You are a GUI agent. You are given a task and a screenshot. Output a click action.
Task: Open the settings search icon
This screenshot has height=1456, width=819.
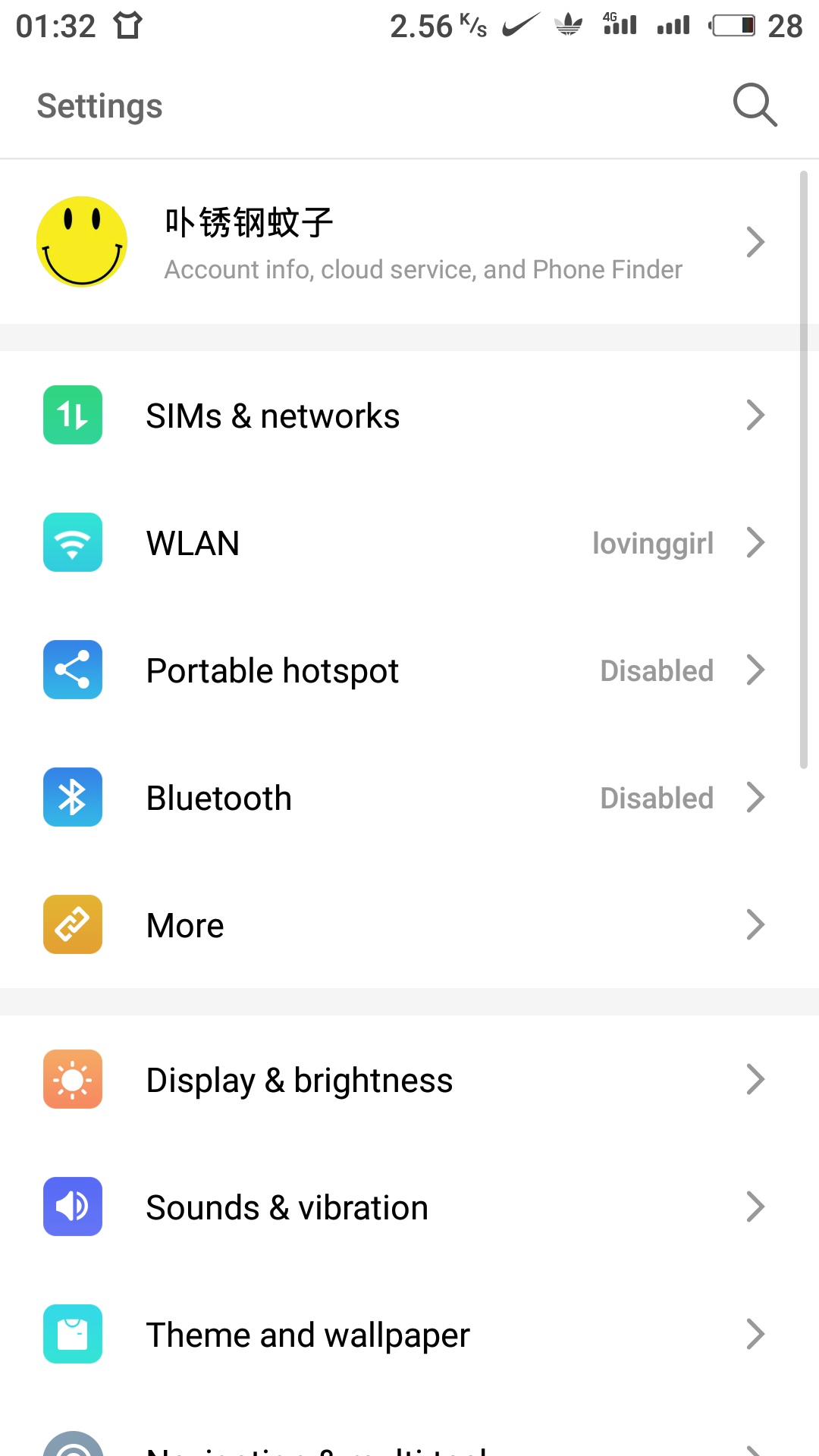tap(755, 105)
